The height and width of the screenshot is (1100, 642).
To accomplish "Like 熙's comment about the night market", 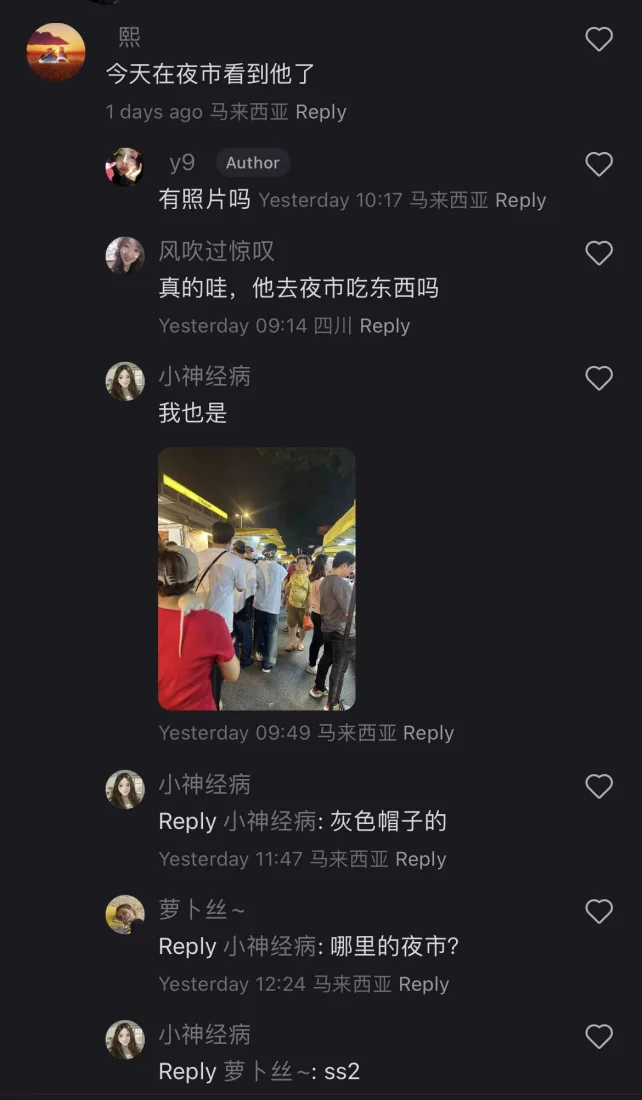I will pyautogui.click(x=598, y=39).
